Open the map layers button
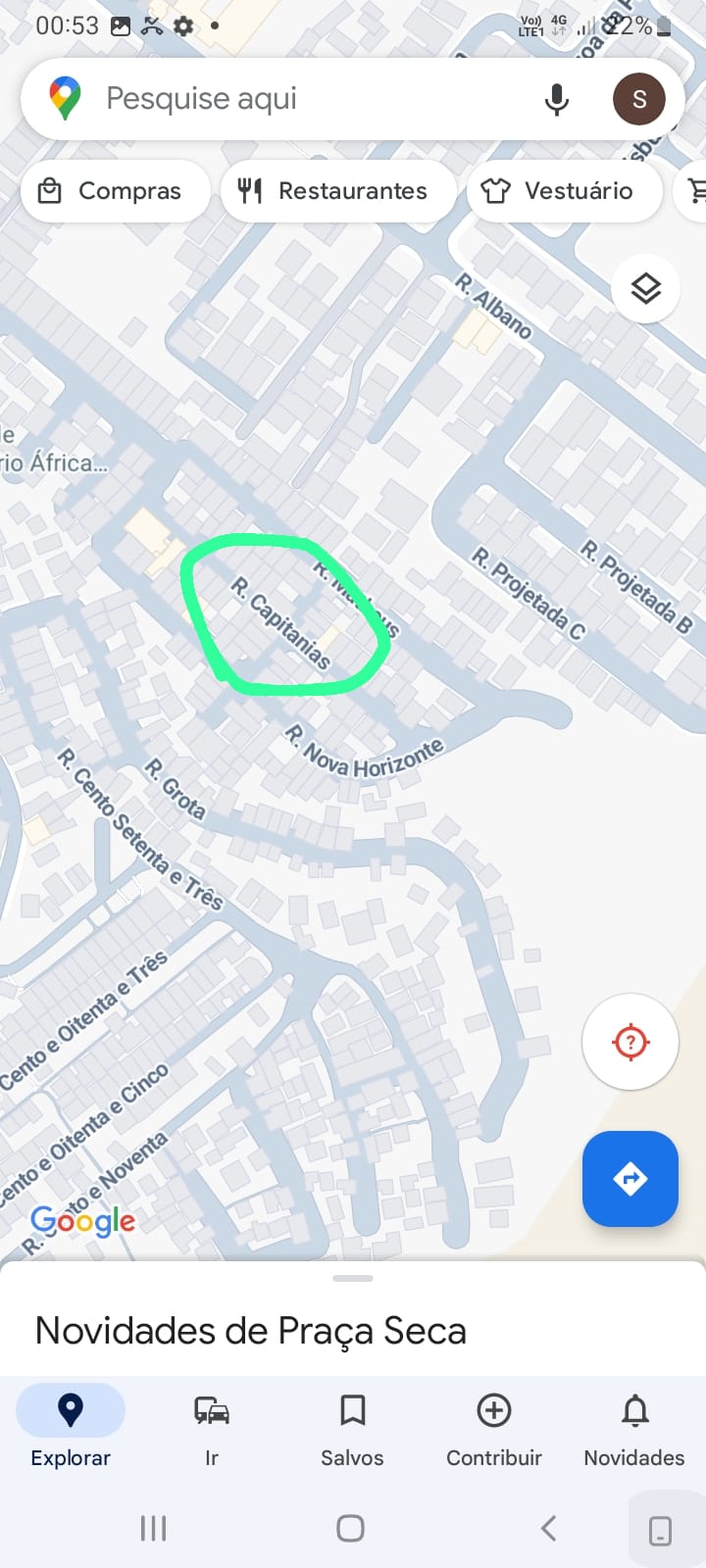 point(644,289)
